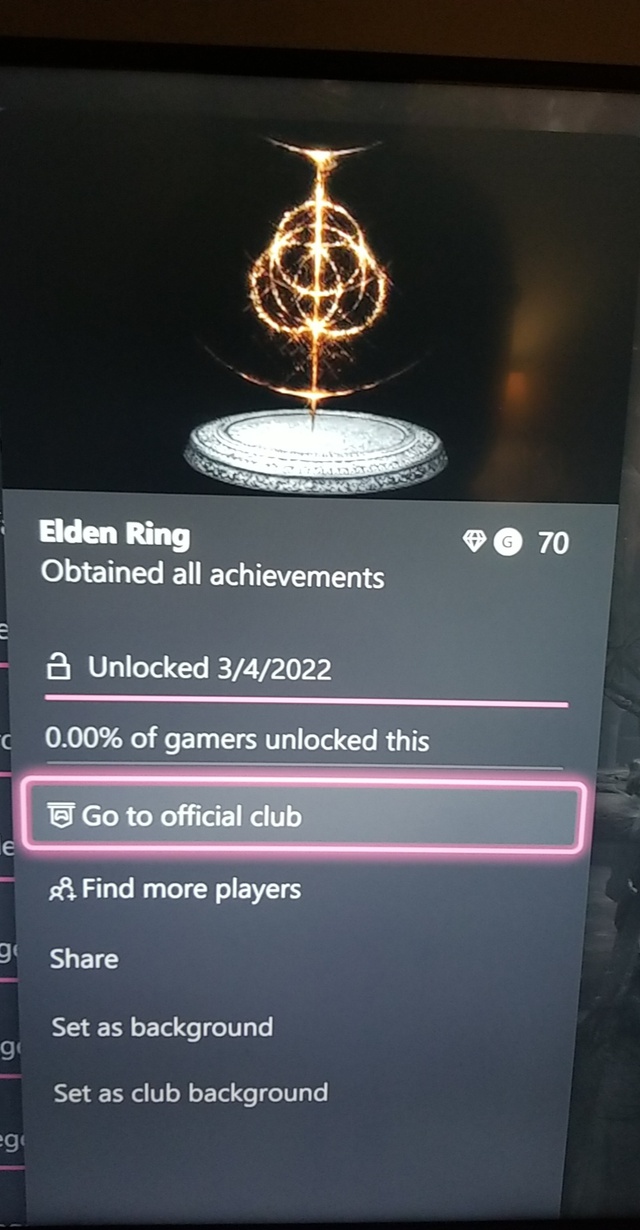Open Find more players

pos(175,888)
